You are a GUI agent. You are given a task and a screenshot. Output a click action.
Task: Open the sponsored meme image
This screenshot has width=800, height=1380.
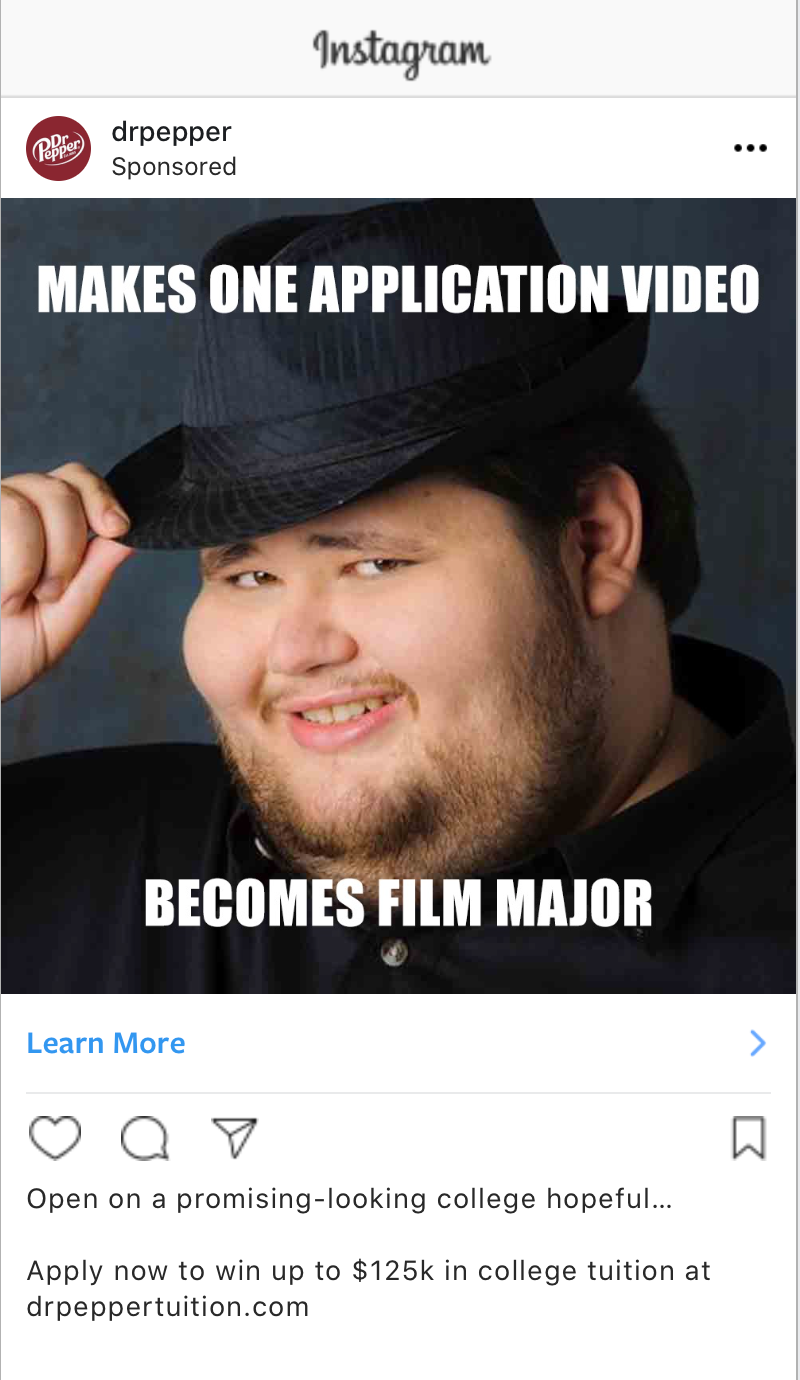coord(398,596)
